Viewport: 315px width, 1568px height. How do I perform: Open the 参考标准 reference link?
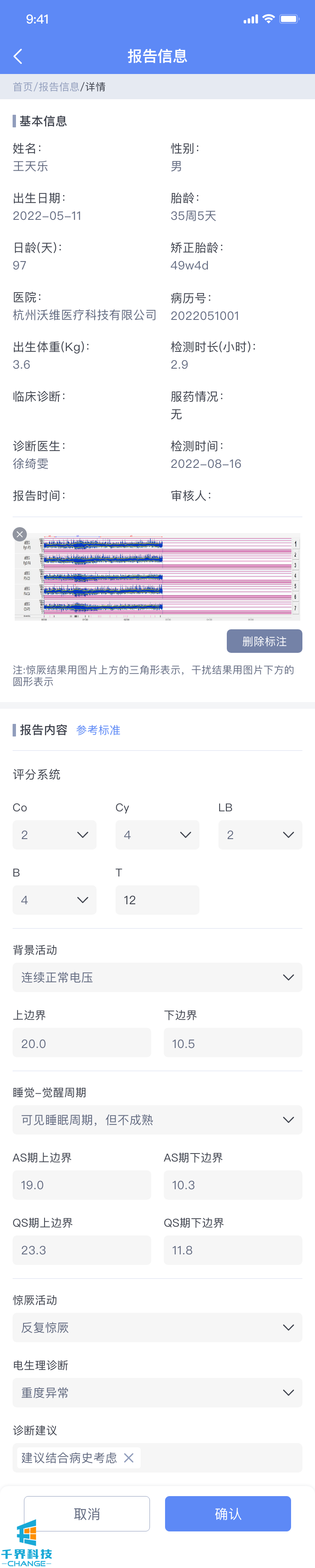tap(98, 730)
